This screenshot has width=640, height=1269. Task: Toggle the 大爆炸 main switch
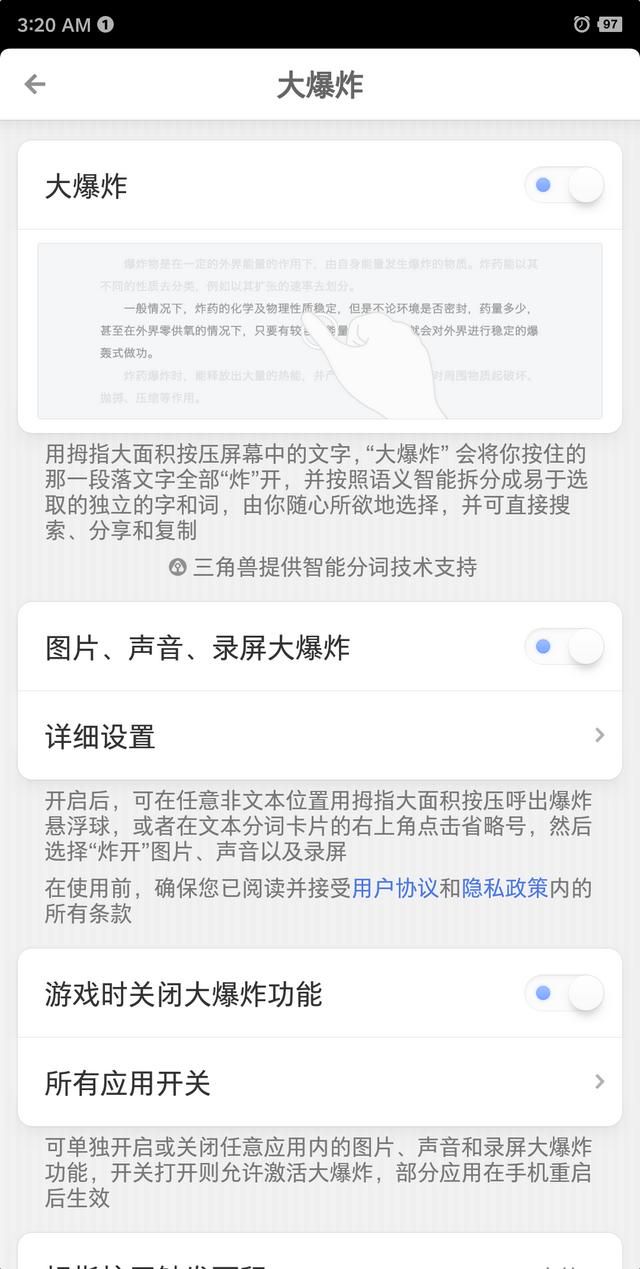click(x=565, y=186)
